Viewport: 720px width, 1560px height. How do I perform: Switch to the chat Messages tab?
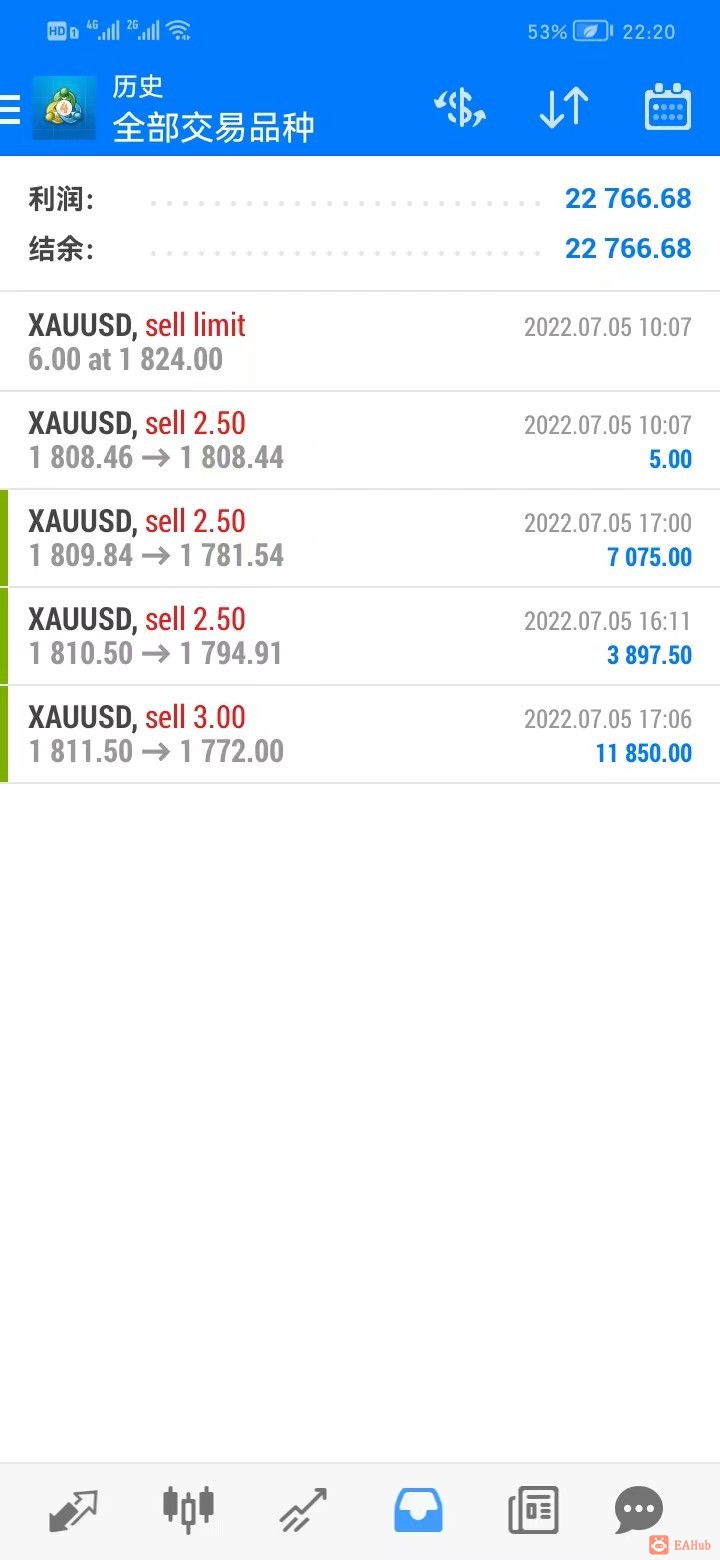tap(638, 1510)
